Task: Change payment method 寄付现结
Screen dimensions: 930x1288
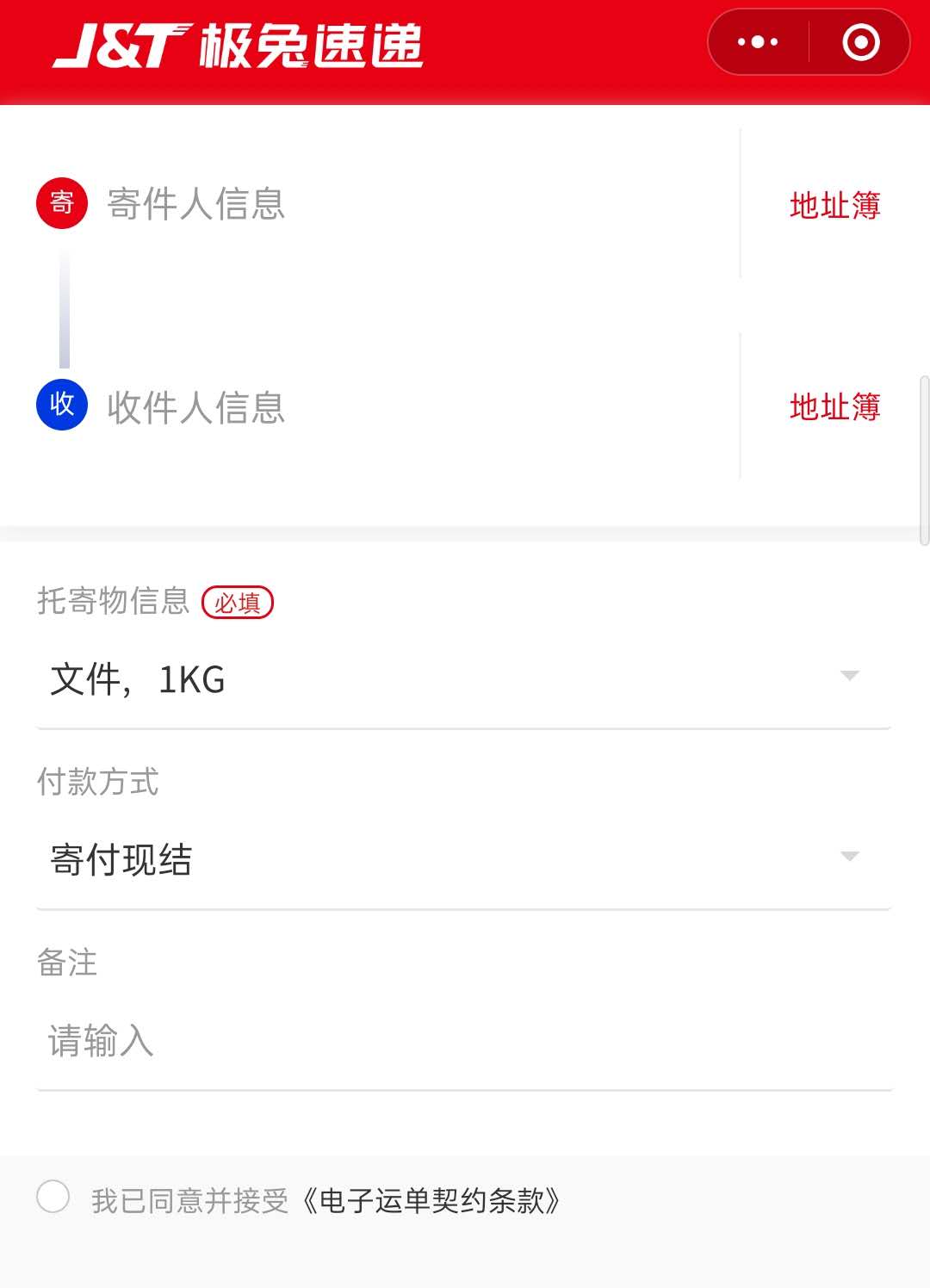Action: (462, 859)
